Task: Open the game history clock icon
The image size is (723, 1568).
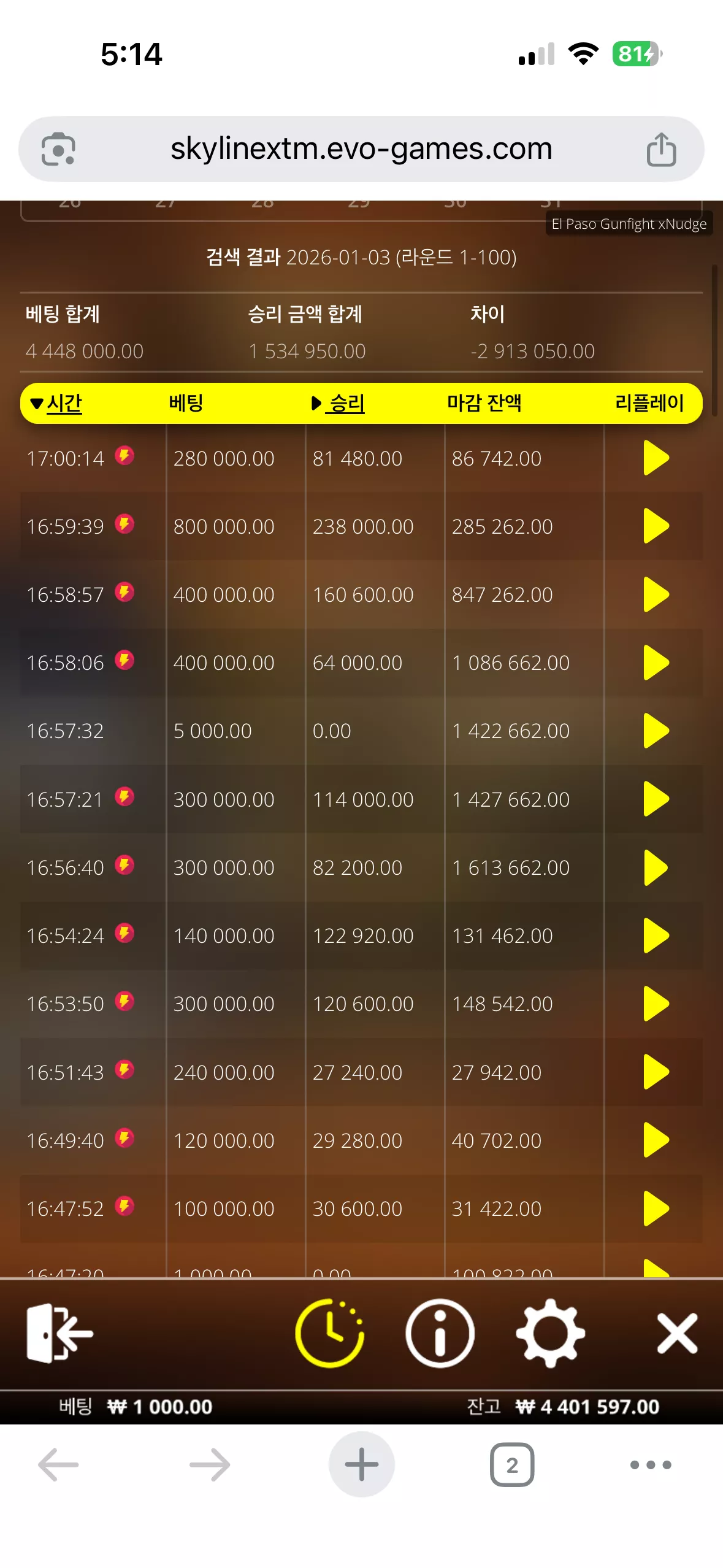Action: (330, 1333)
